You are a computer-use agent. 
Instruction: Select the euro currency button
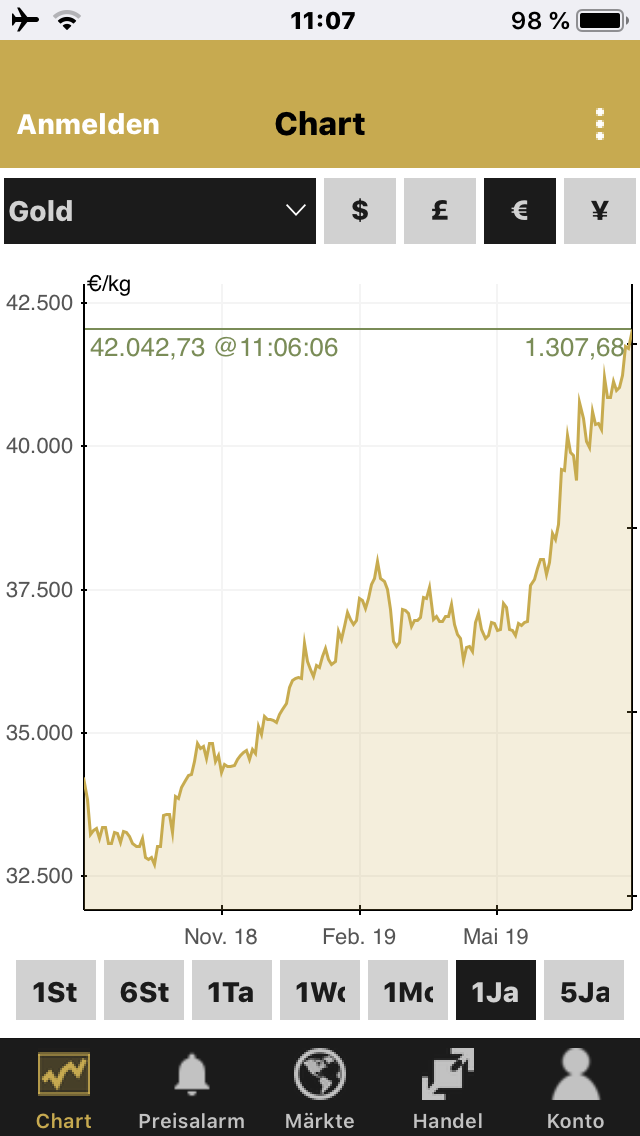click(520, 211)
